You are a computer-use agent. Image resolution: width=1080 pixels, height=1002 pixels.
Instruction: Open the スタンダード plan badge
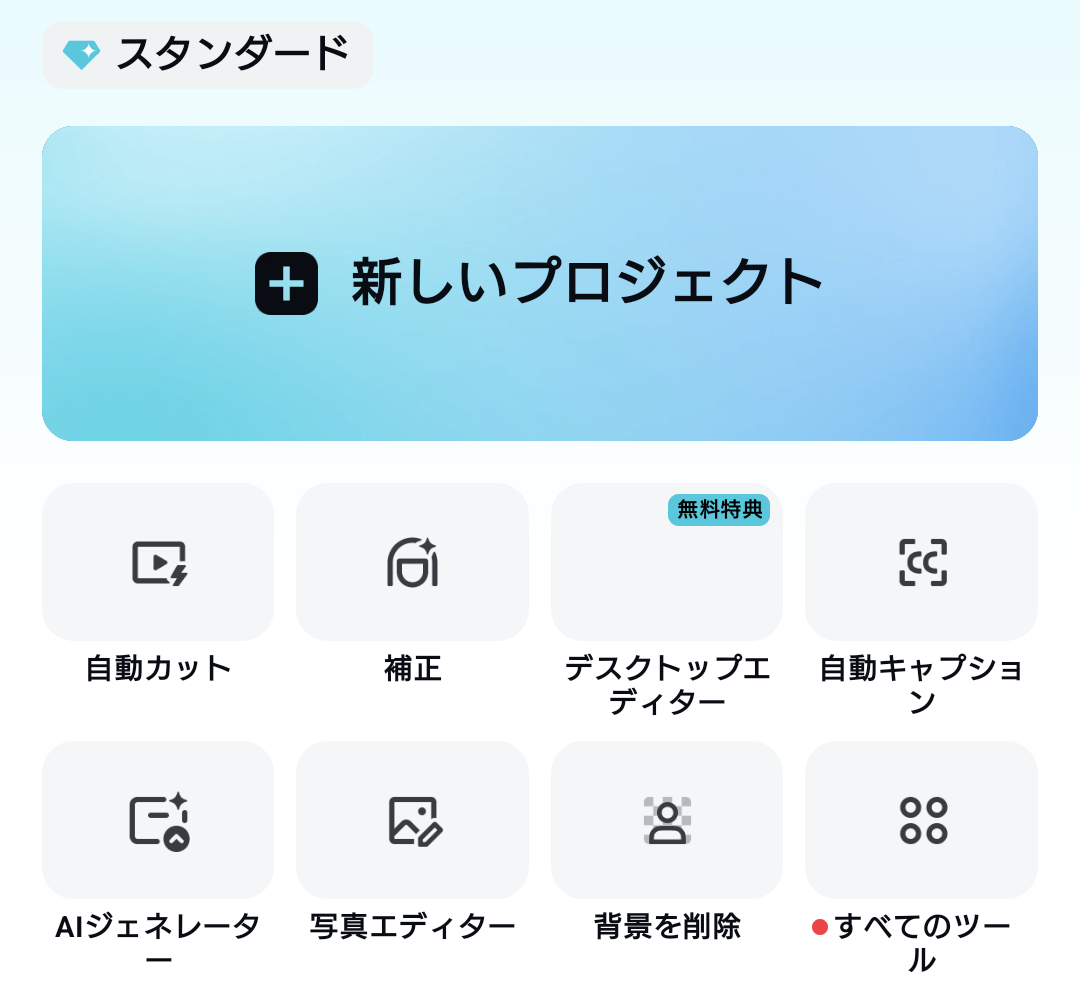coord(207,55)
